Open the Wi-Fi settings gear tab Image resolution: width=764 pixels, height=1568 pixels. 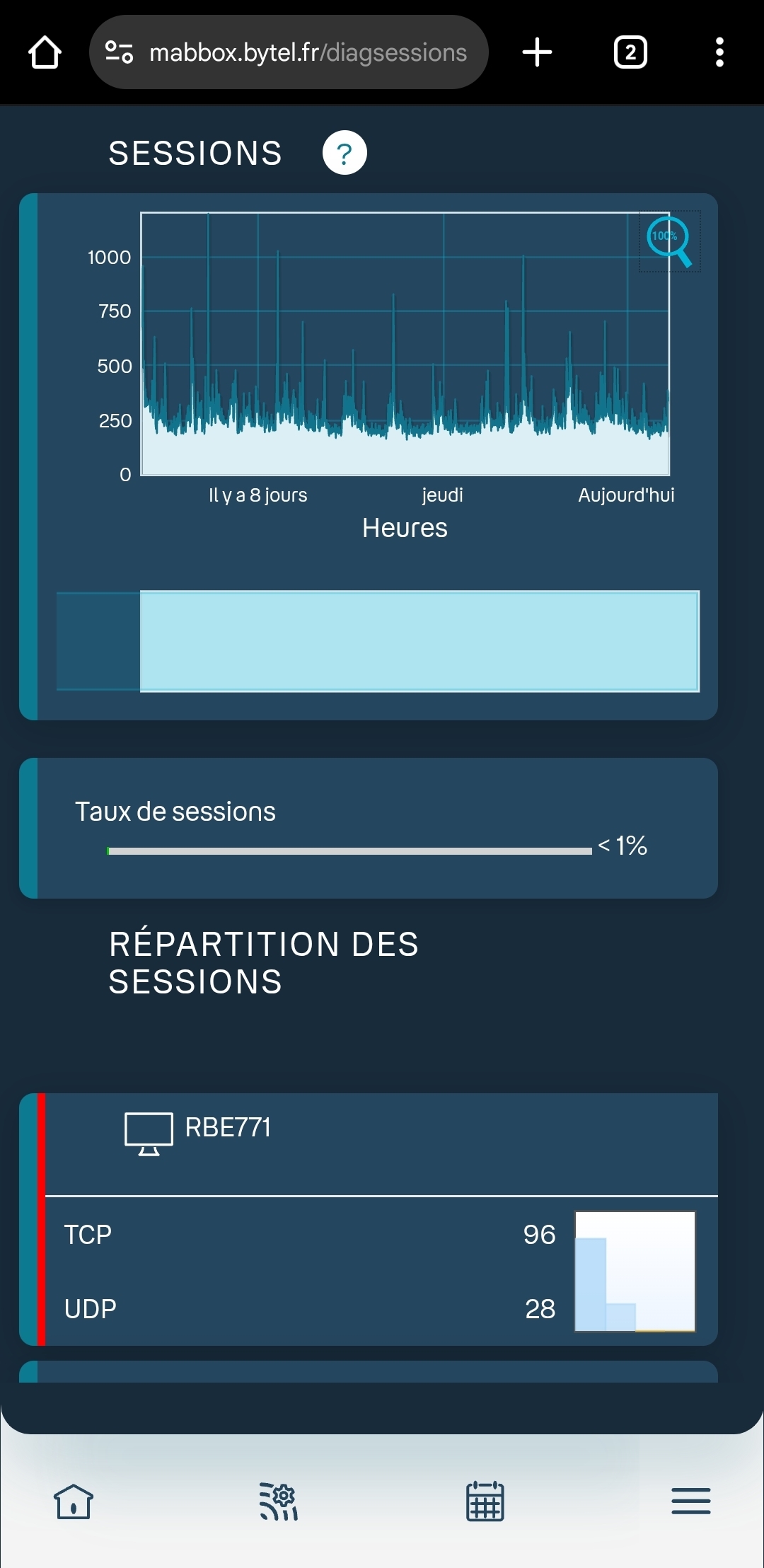(x=279, y=1501)
